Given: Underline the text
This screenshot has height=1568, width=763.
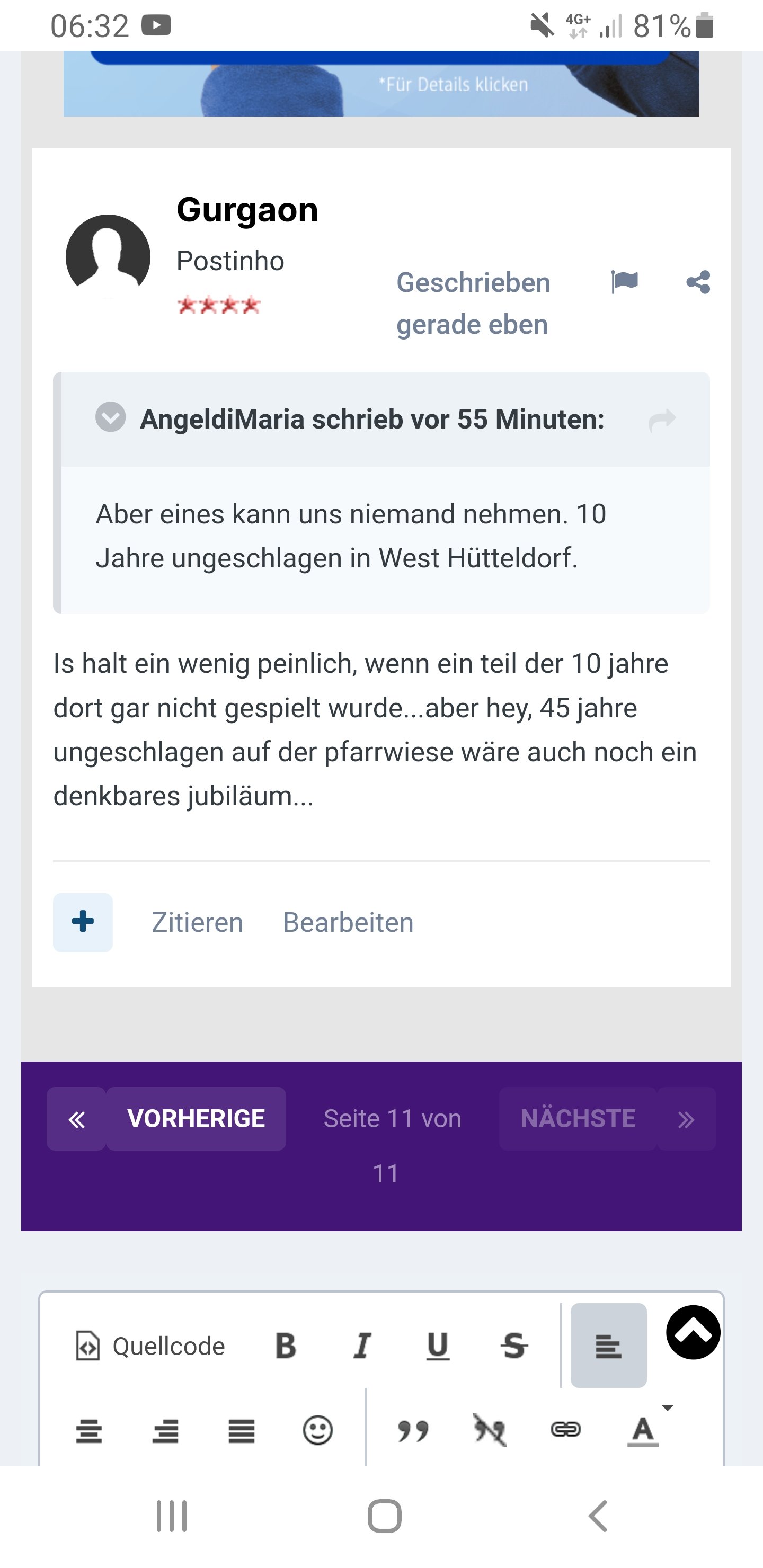Looking at the screenshot, I should tap(438, 1346).
